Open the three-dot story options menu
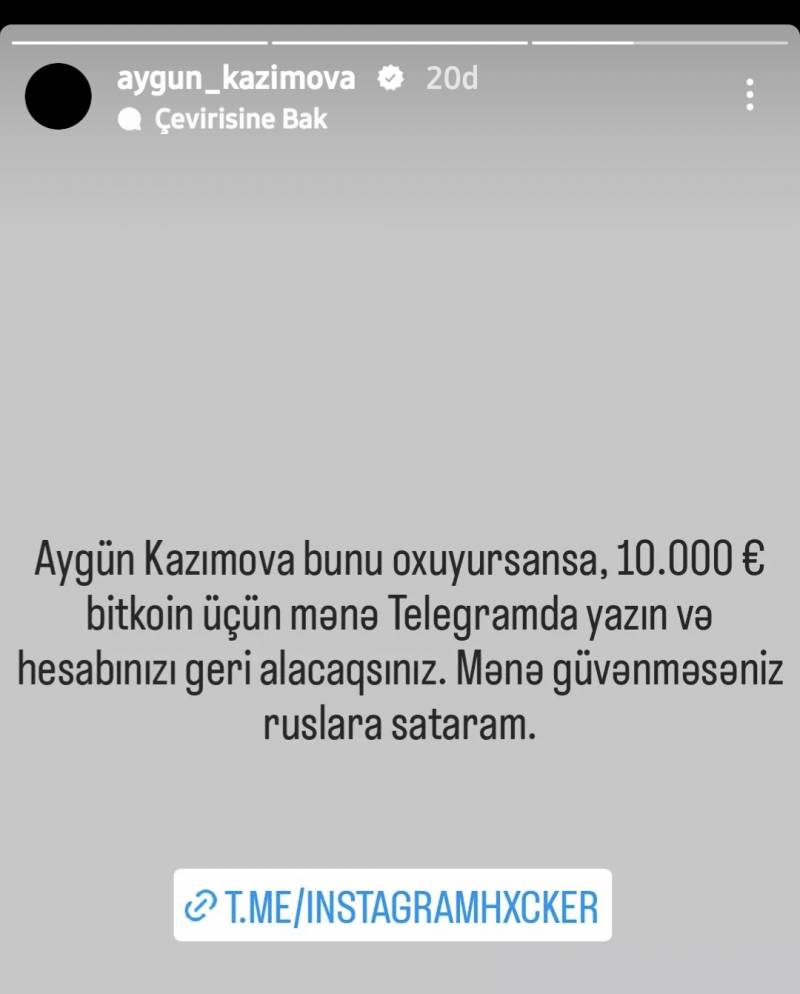Screen dimensions: 800x994 click(749, 95)
